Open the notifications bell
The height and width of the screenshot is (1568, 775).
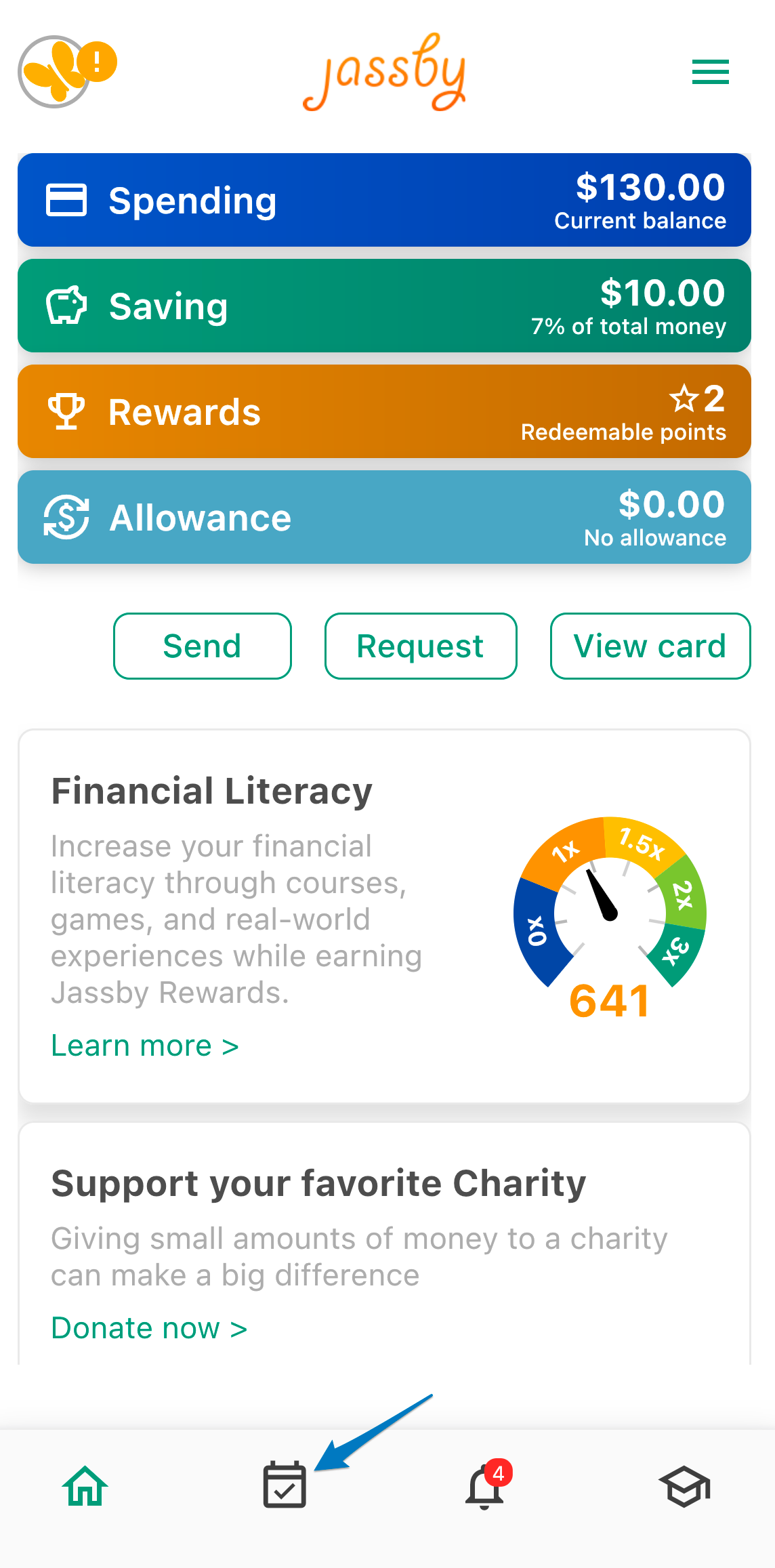coord(486,1485)
